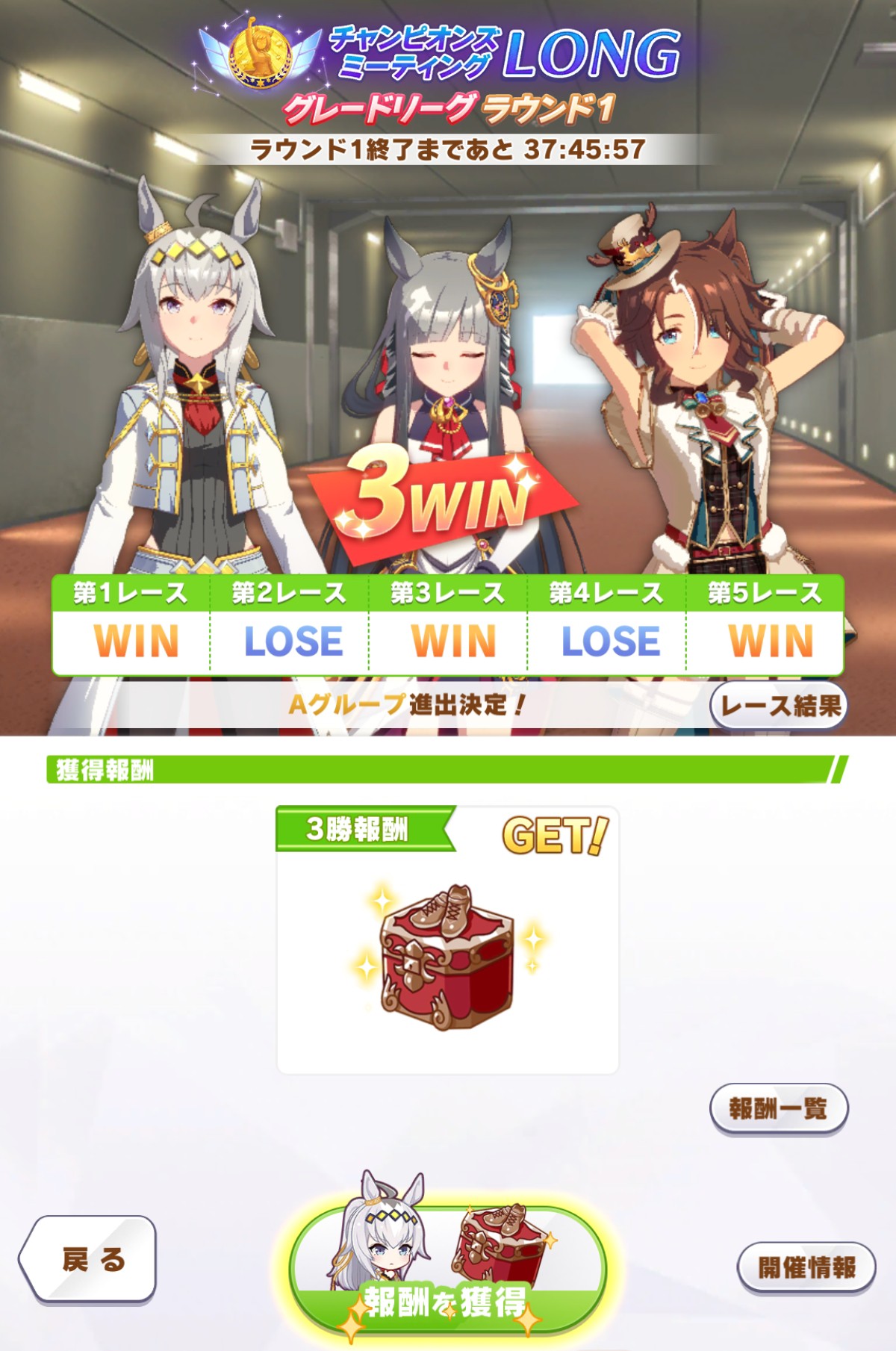896x1351 pixels.
Task: View 開催情報 event information
Action: pos(806,1267)
